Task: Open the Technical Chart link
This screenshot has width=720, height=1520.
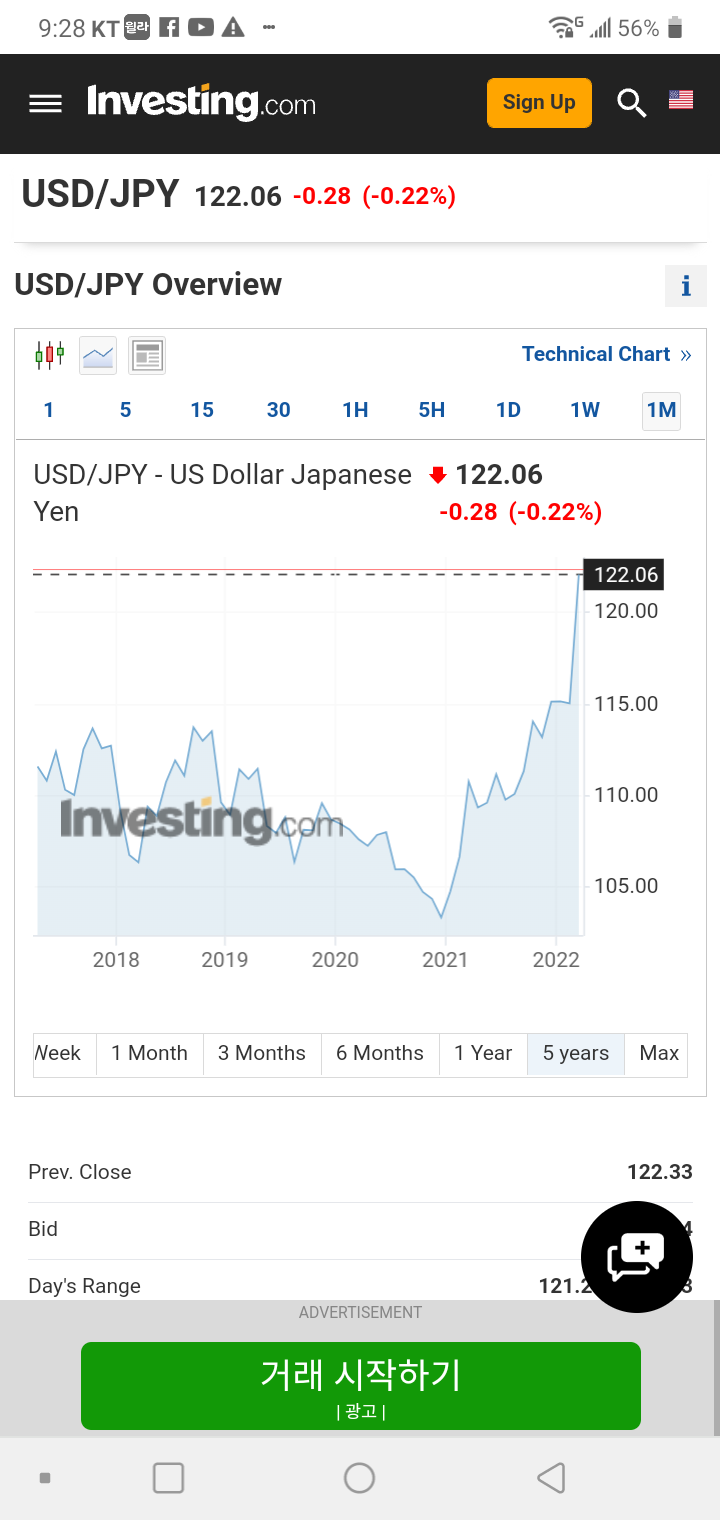Action: pos(606,354)
